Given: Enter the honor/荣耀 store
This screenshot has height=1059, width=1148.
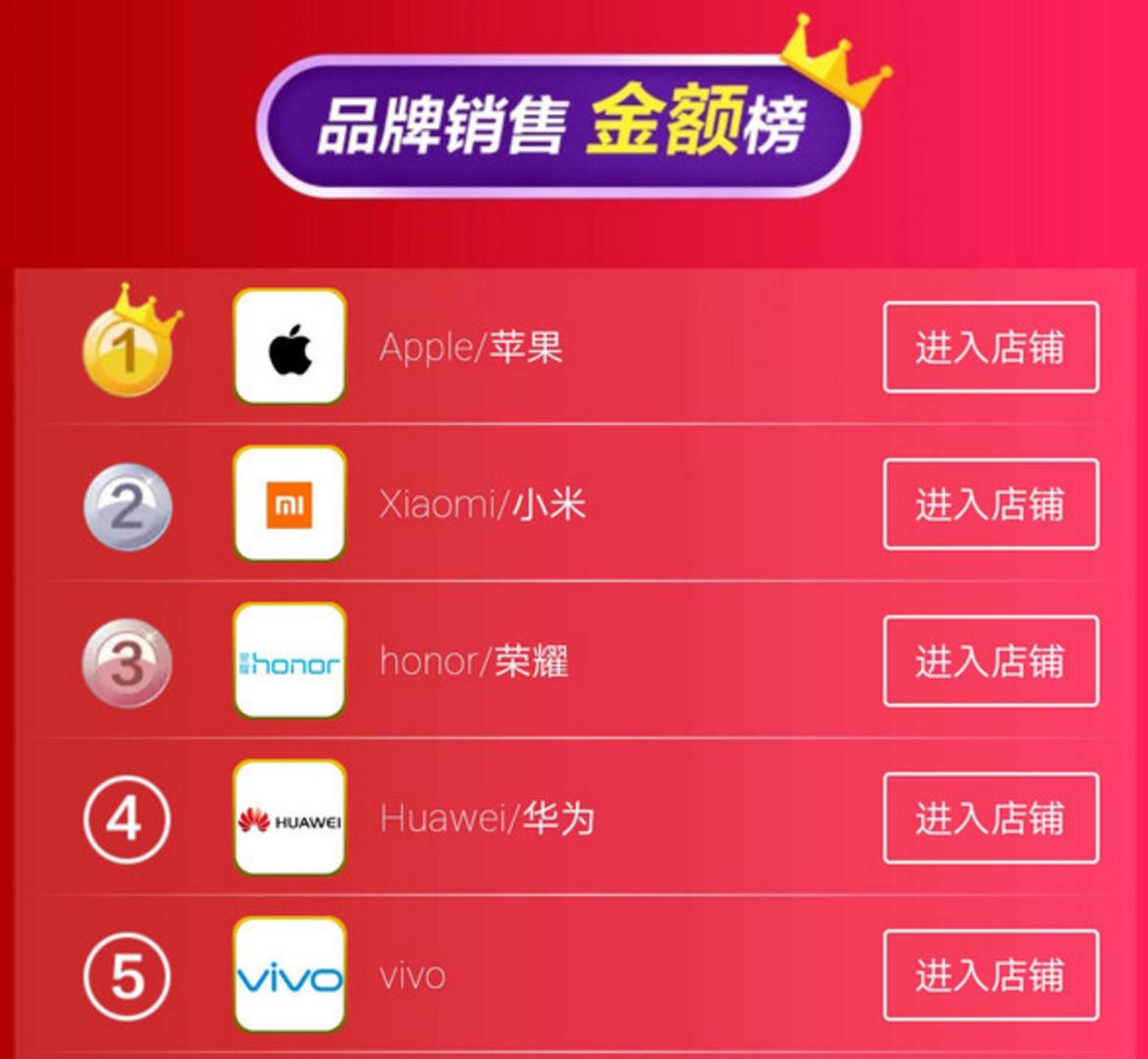Looking at the screenshot, I should pyautogui.click(x=990, y=662).
